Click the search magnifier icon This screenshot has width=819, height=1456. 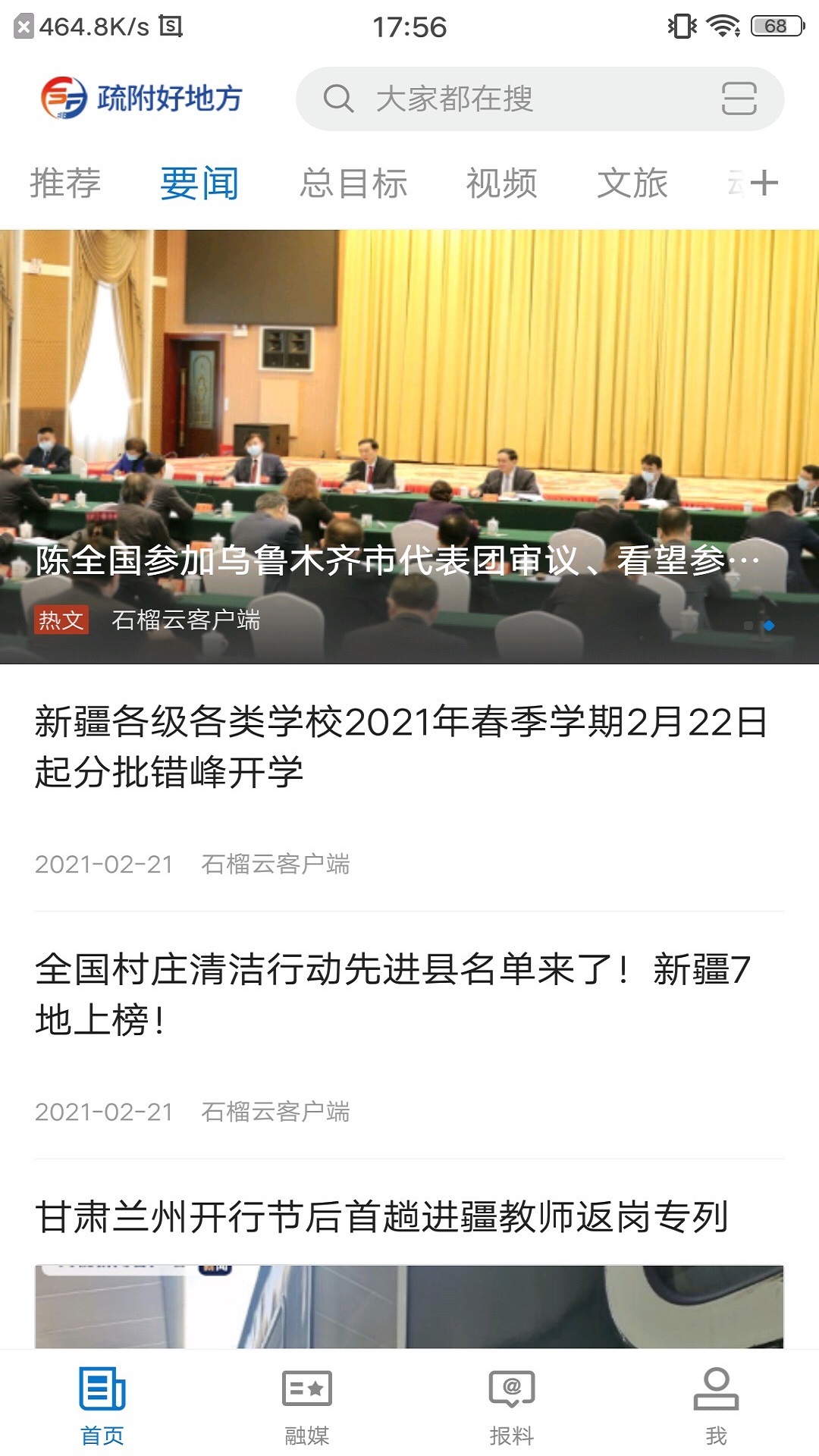[x=339, y=99]
